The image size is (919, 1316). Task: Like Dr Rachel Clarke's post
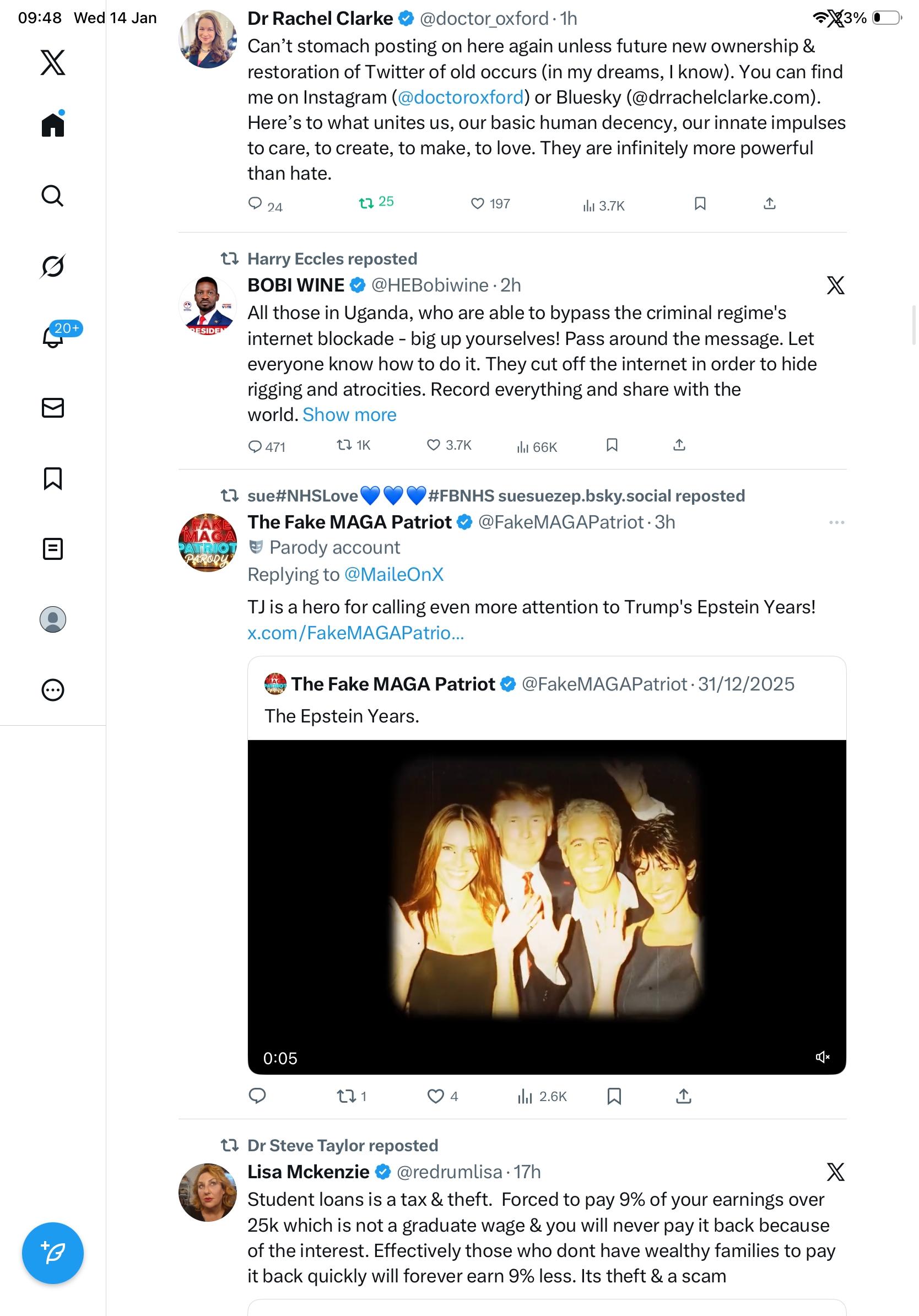[477, 203]
